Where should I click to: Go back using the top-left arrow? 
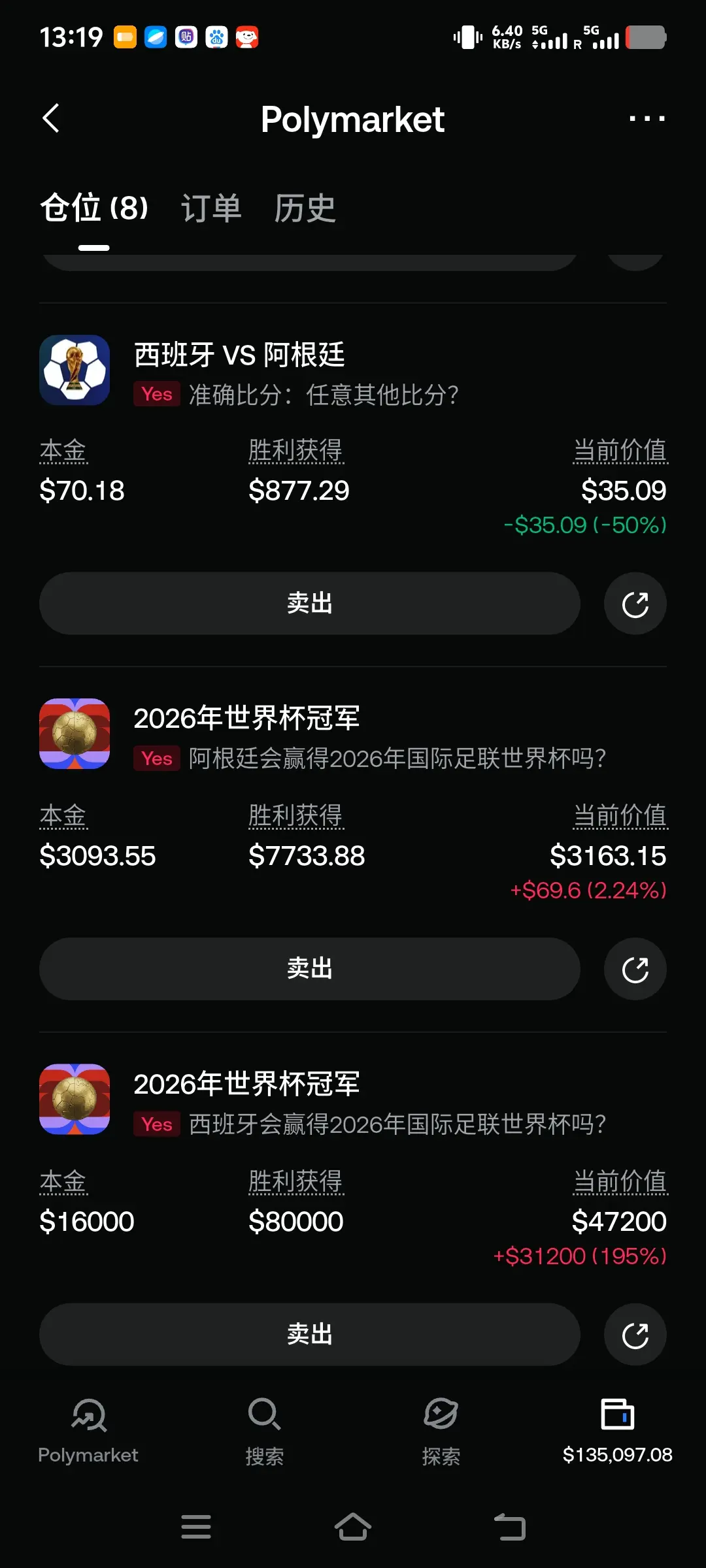click(51, 118)
